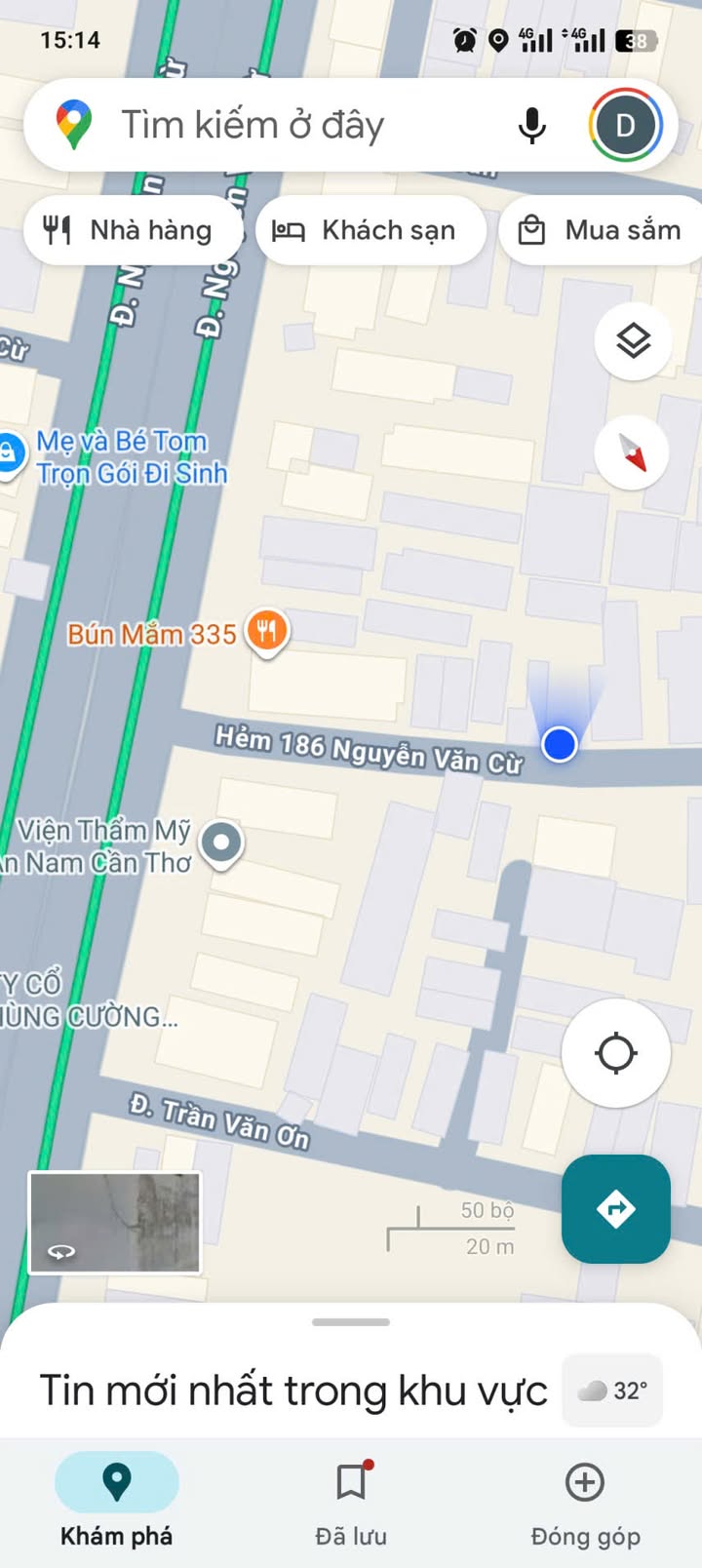
Task: Select the Nhà hàng chip
Action: (x=131, y=230)
